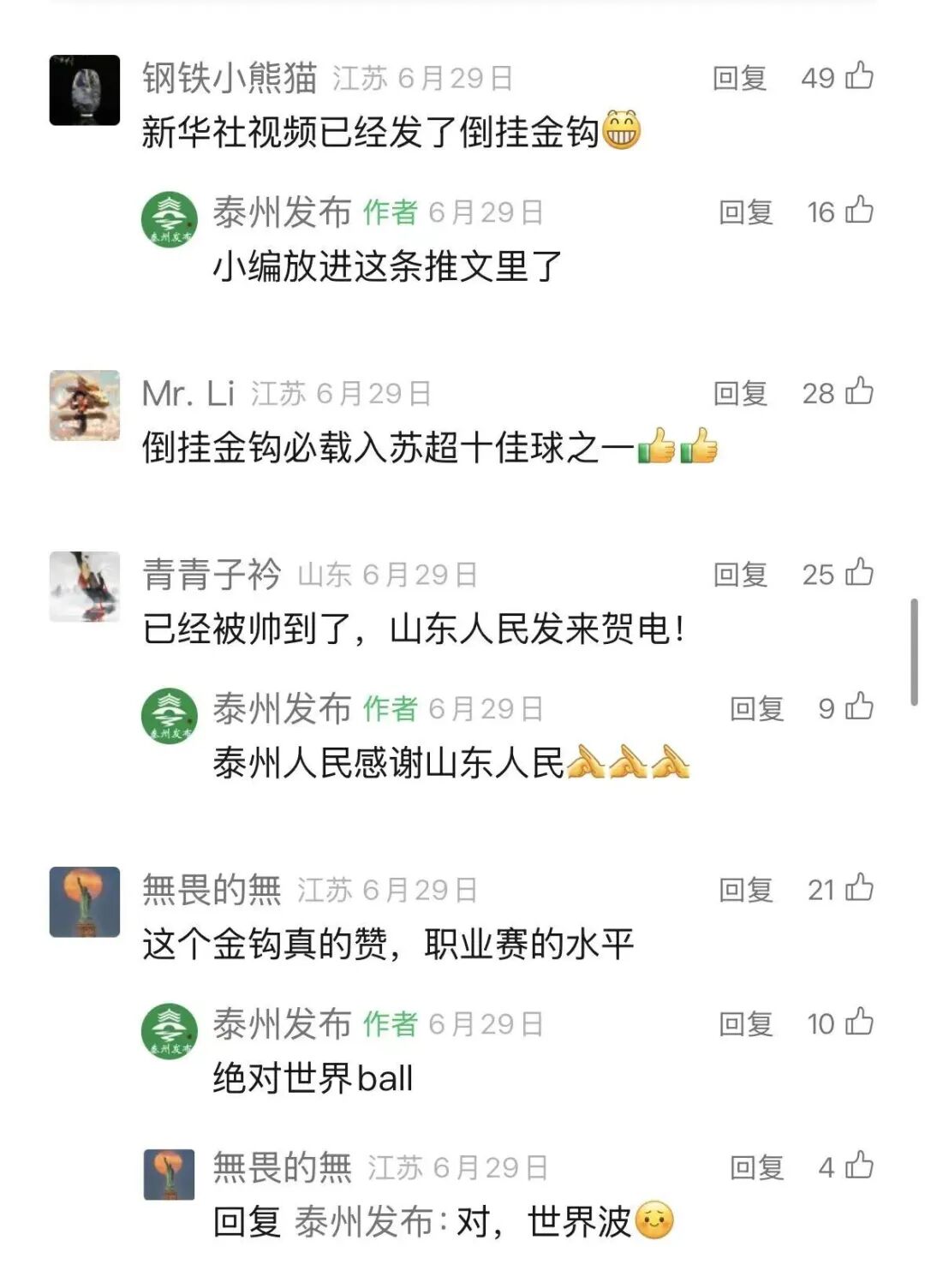This screenshot has width=925, height=1288.
Task: Reply to 泰州人民感谢山东人民 comment
Action: pyautogui.click(x=756, y=709)
